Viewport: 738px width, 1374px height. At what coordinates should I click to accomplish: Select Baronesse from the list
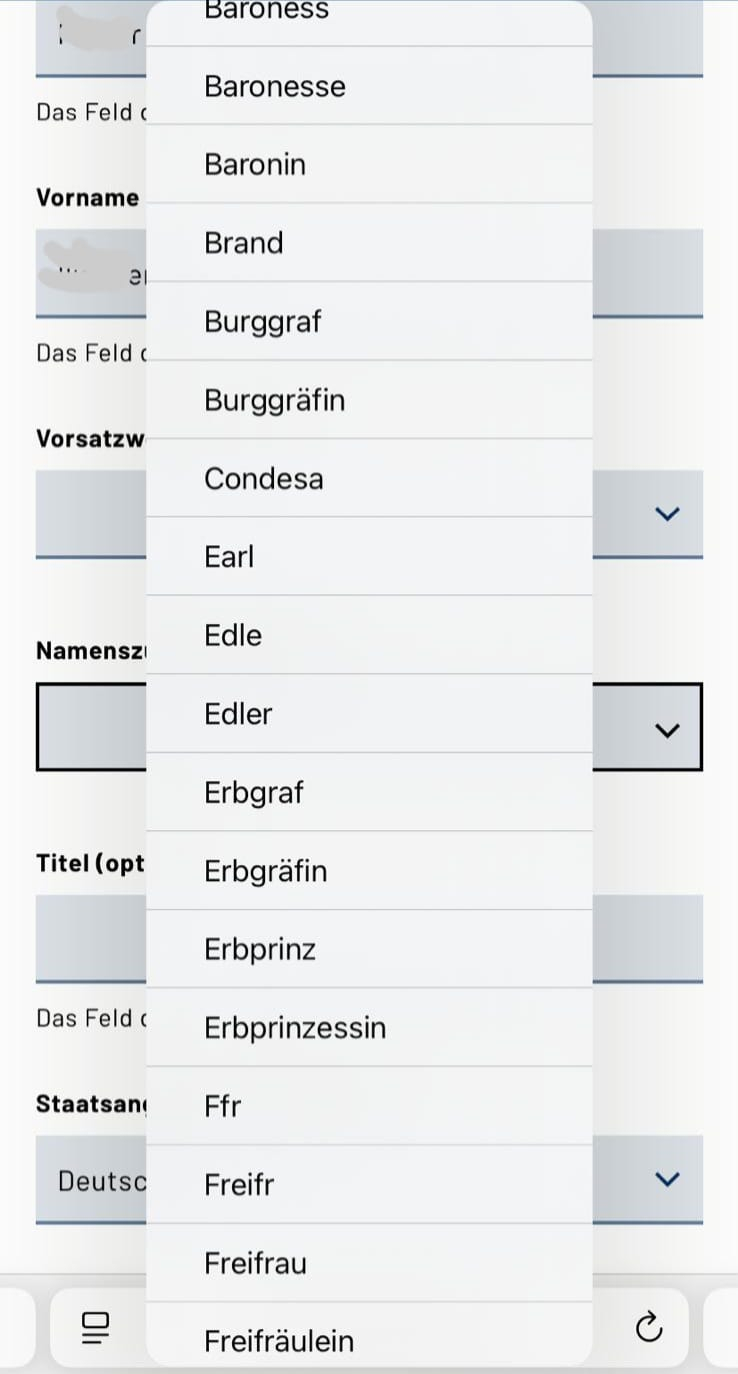(x=369, y=86)
